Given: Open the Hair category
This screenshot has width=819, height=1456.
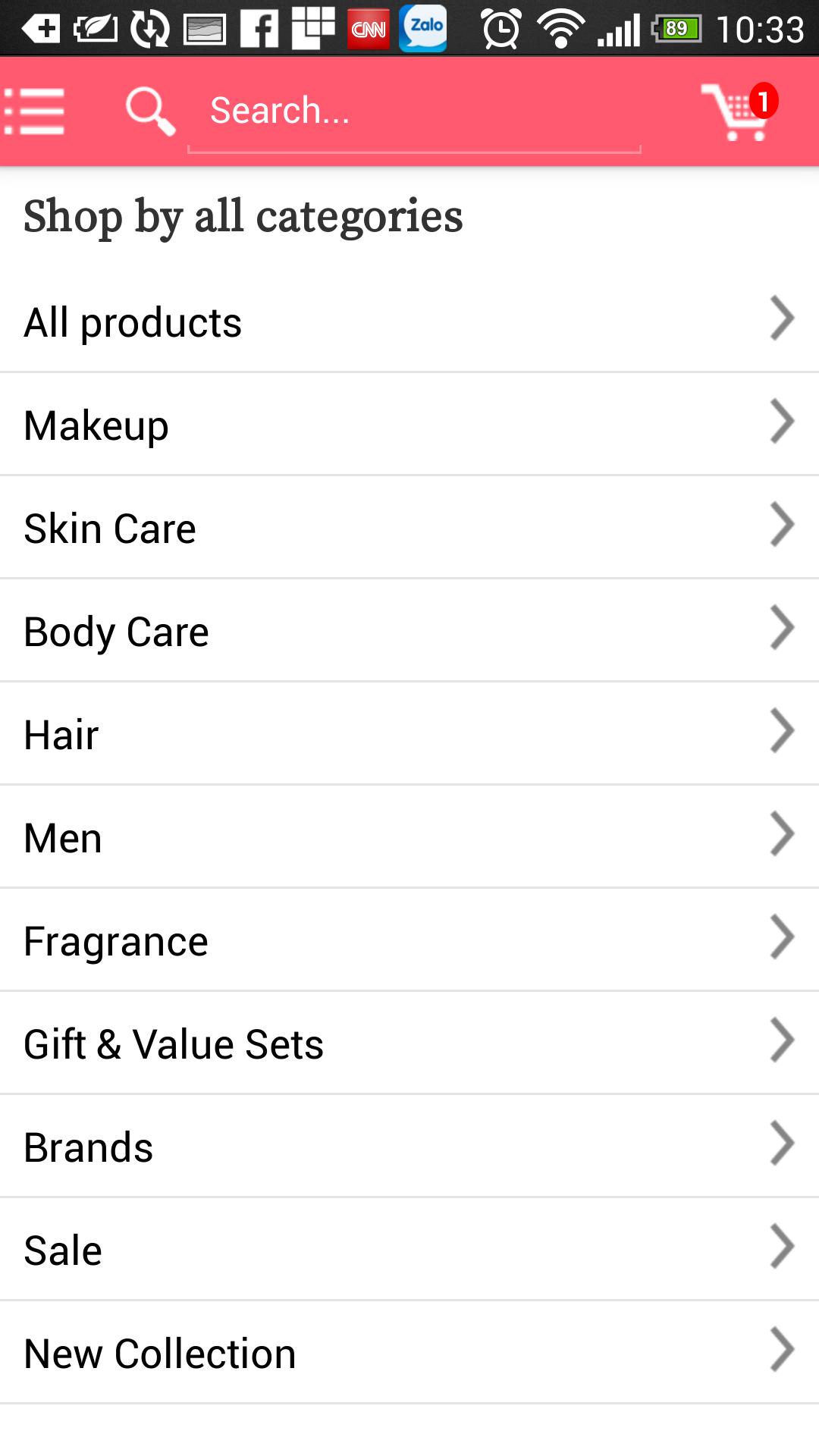Looking at the screenshot, I should [x=409, y=734].
